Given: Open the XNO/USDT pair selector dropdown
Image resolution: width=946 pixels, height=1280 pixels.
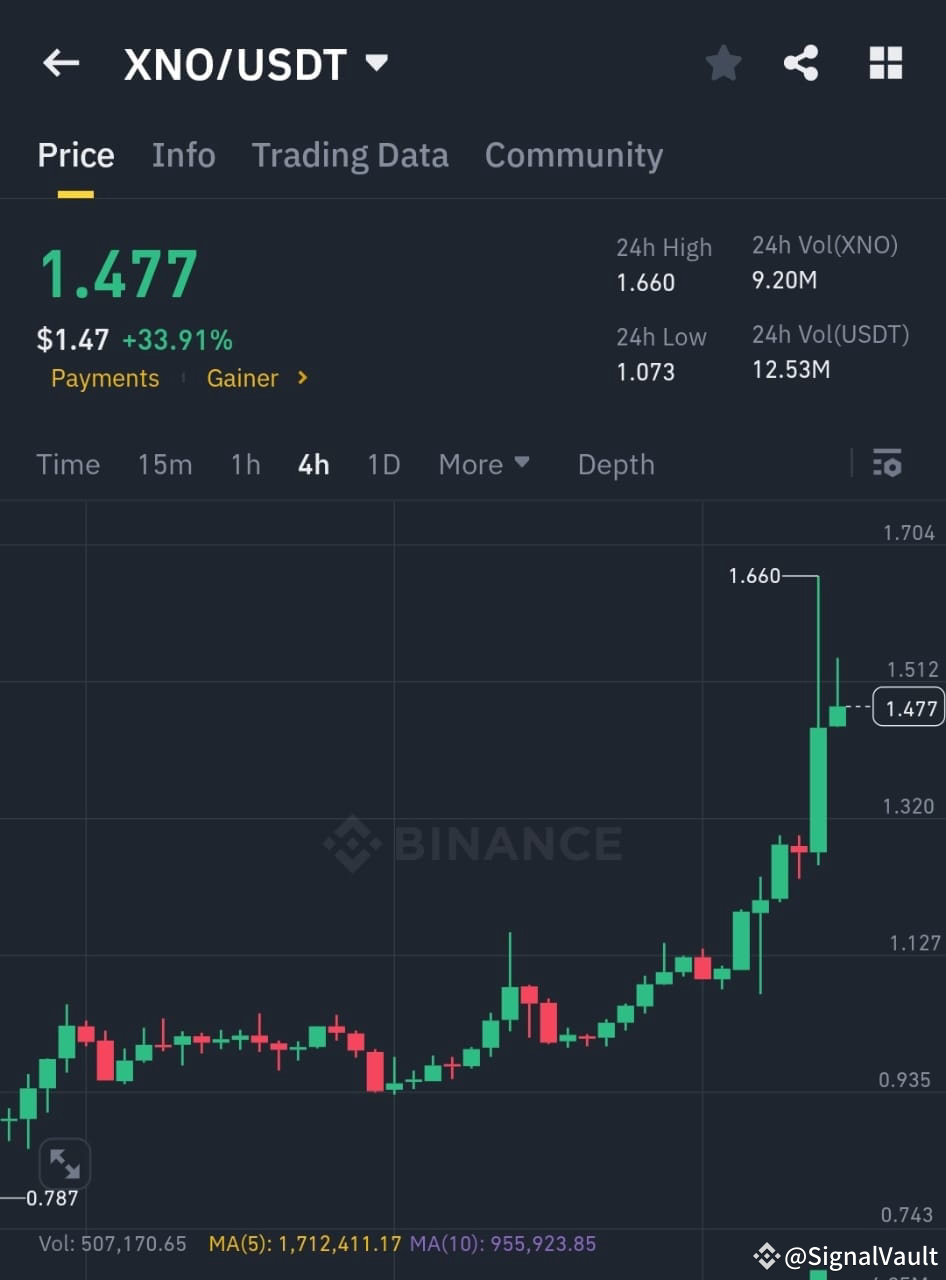Looking at the screenshot, I should click(376, 62).
